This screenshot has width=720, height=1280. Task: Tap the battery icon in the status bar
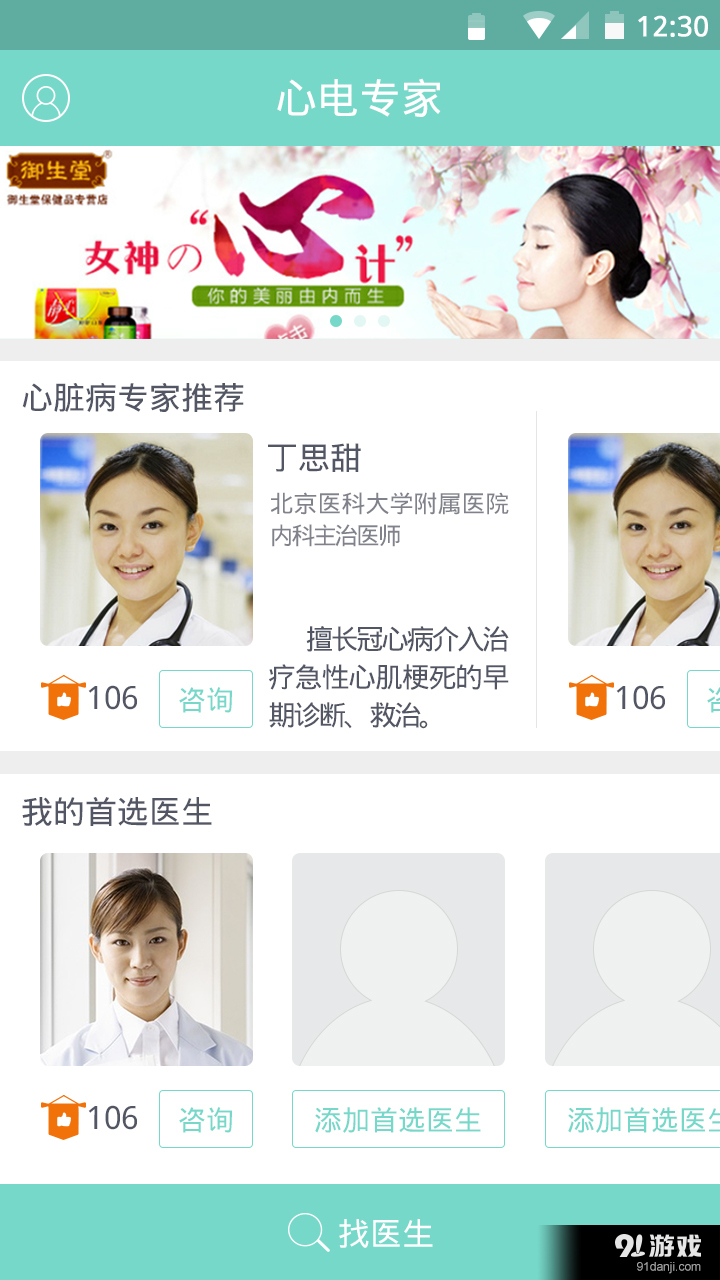(x=615, y=25)
